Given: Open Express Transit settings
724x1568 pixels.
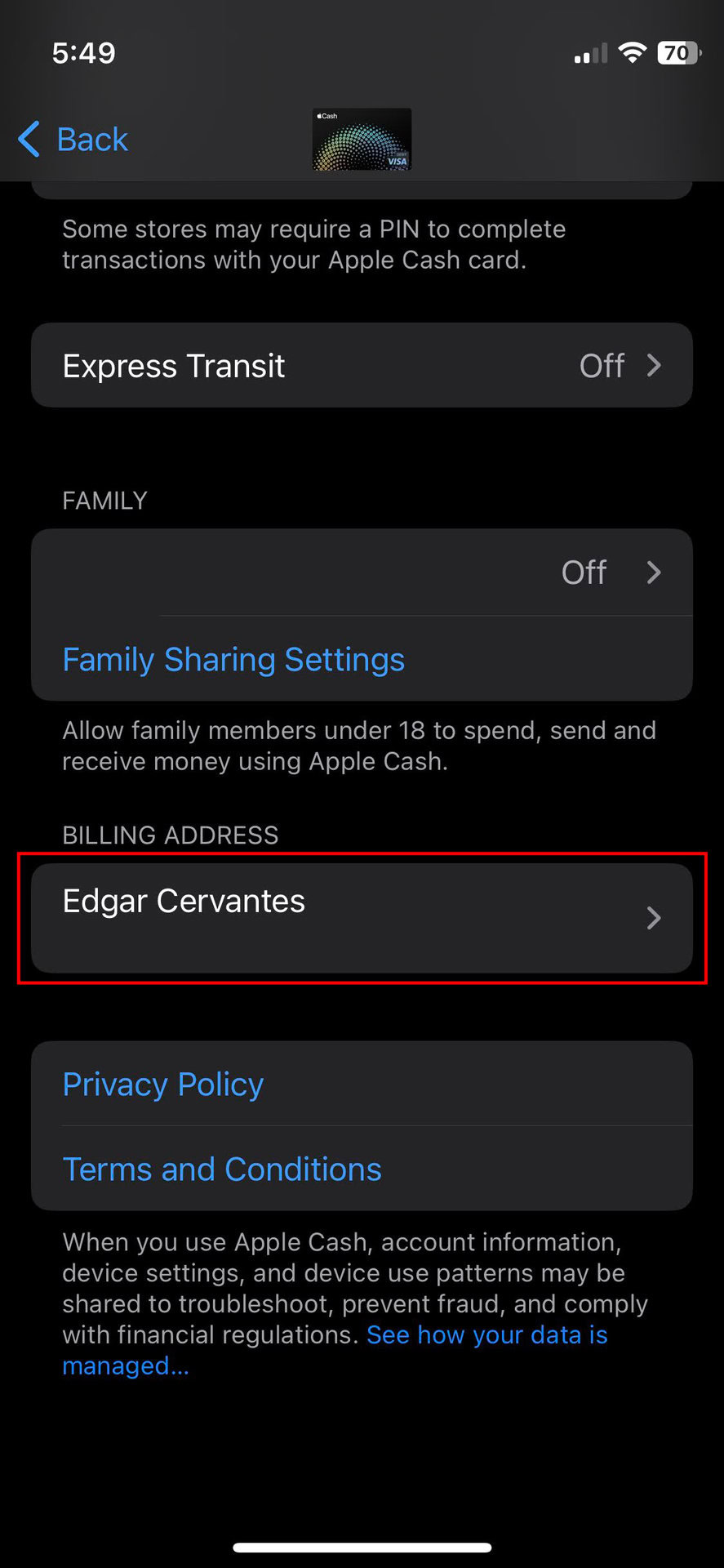Looking at the screenshot, I should click(x=362, y=365).
